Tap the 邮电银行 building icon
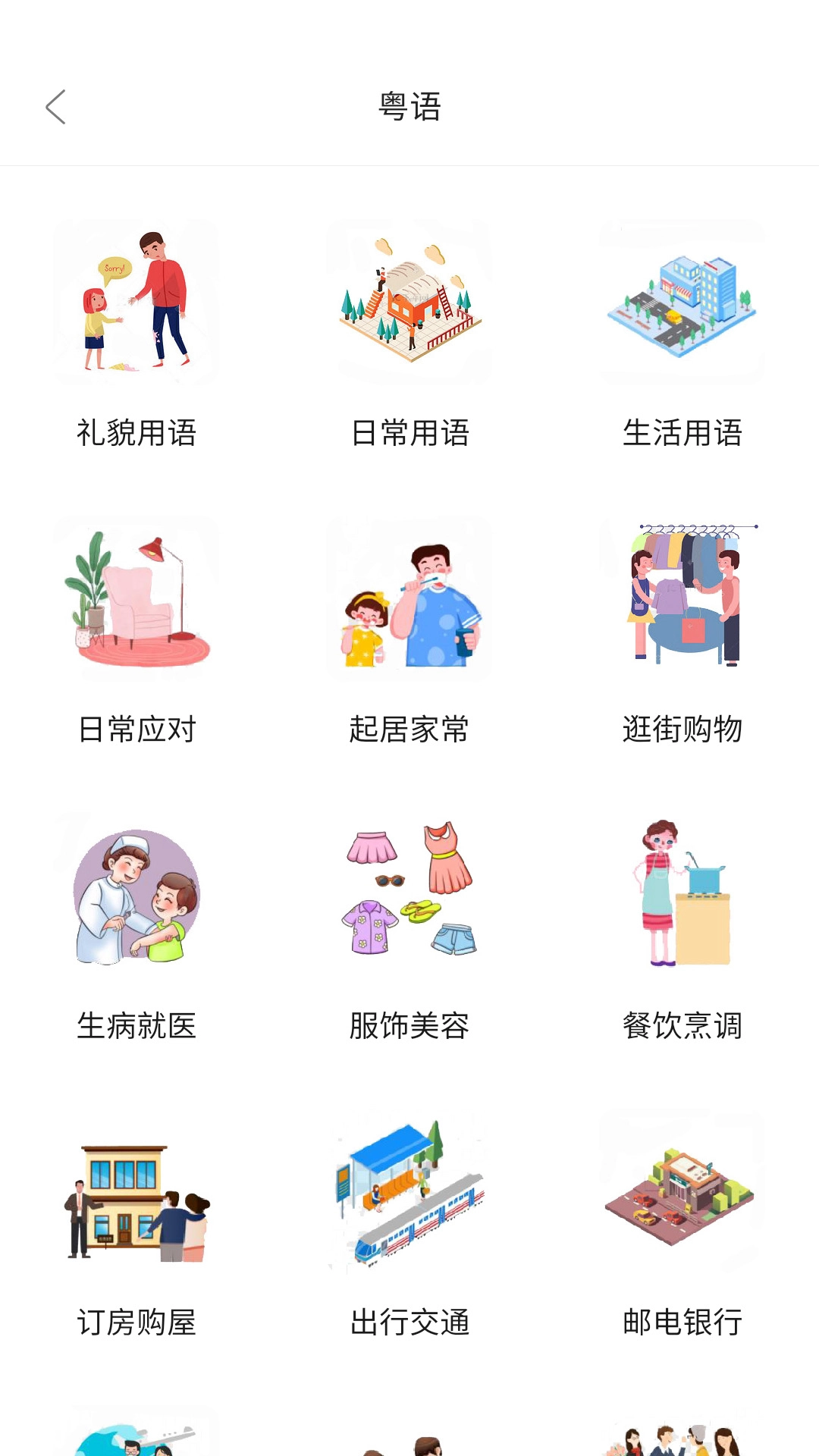This screenshot has height=1456, width=819. pyautogui.click(x=681, y=1191)
